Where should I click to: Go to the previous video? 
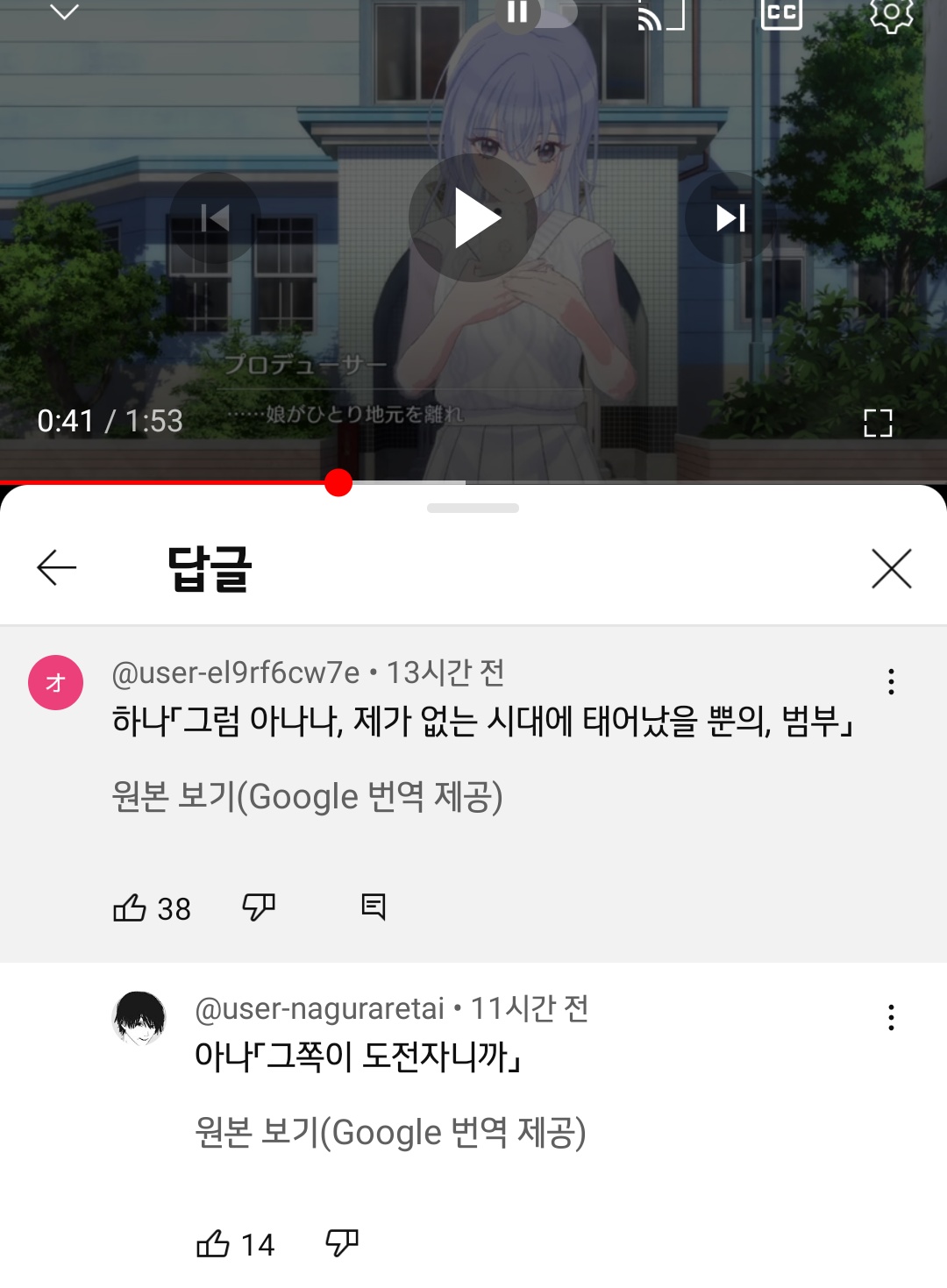(x=215, y=218)
